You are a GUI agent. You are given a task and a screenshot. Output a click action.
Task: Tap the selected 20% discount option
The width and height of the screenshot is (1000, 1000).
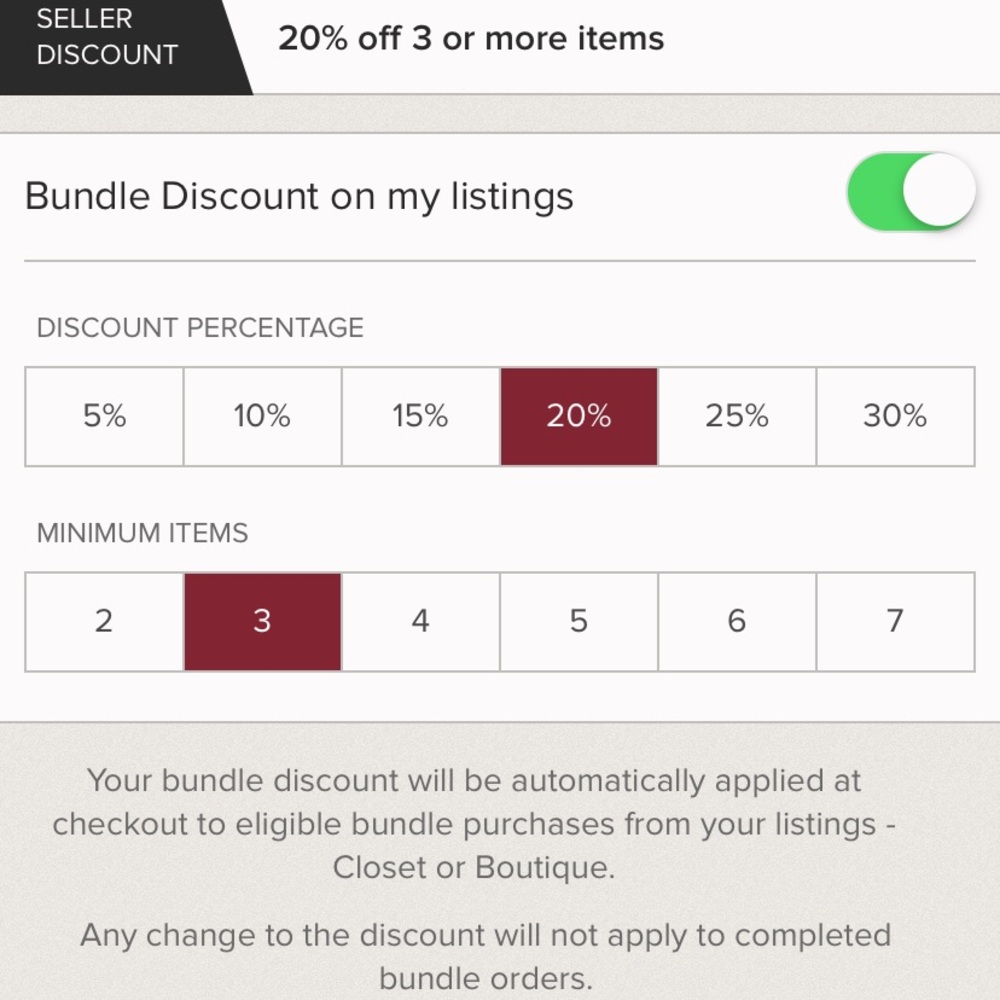(579, 416)
